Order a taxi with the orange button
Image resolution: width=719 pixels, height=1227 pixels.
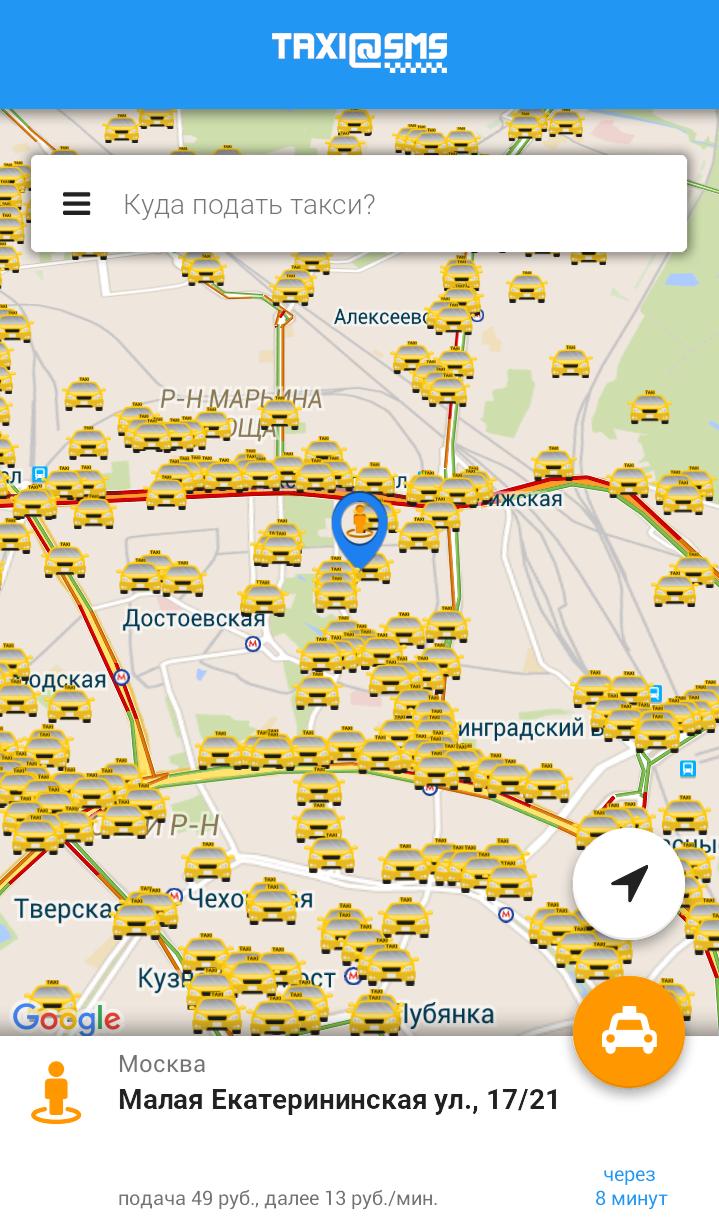pos(629,1033)
